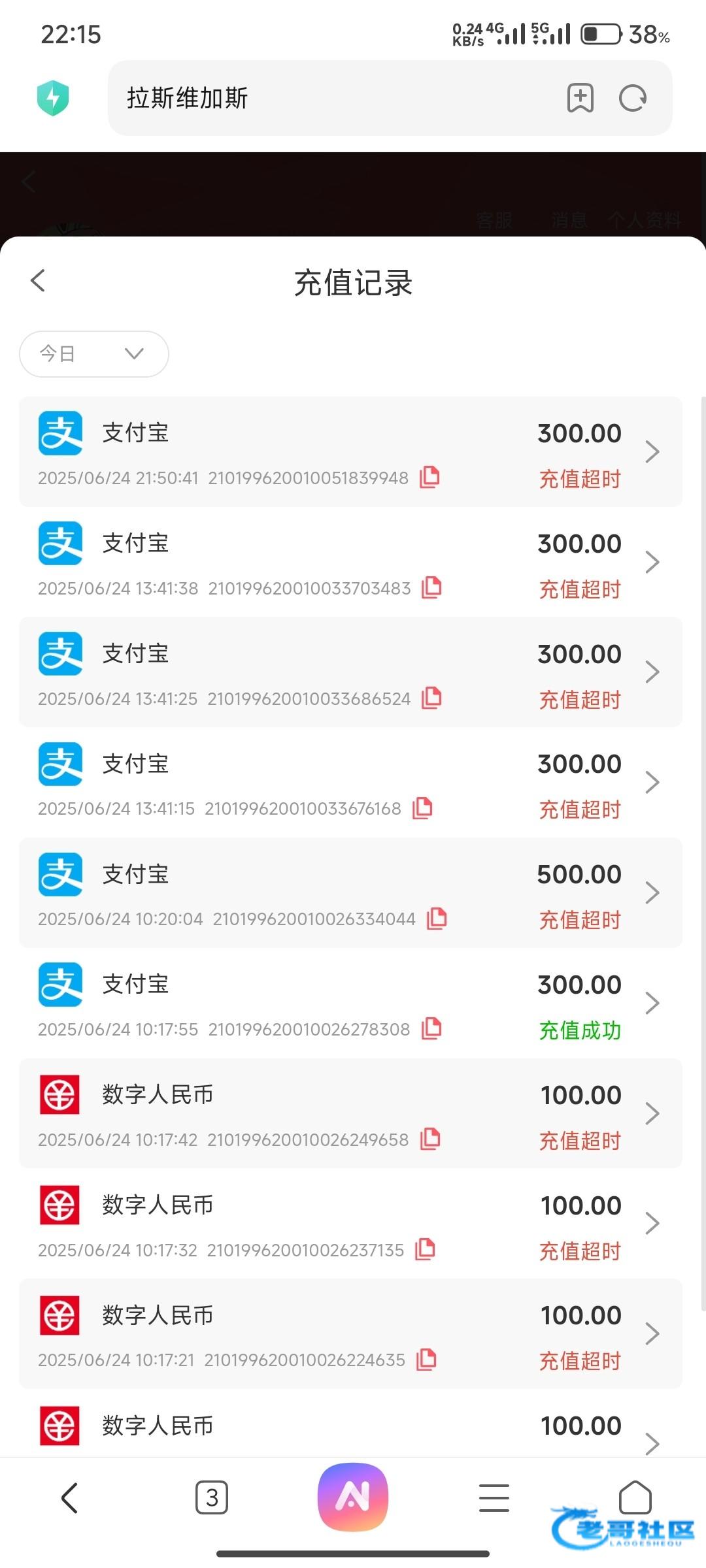Copy order number 2101996200100033703483
This screenshot has height=1568, width=706.
point(431,587)
